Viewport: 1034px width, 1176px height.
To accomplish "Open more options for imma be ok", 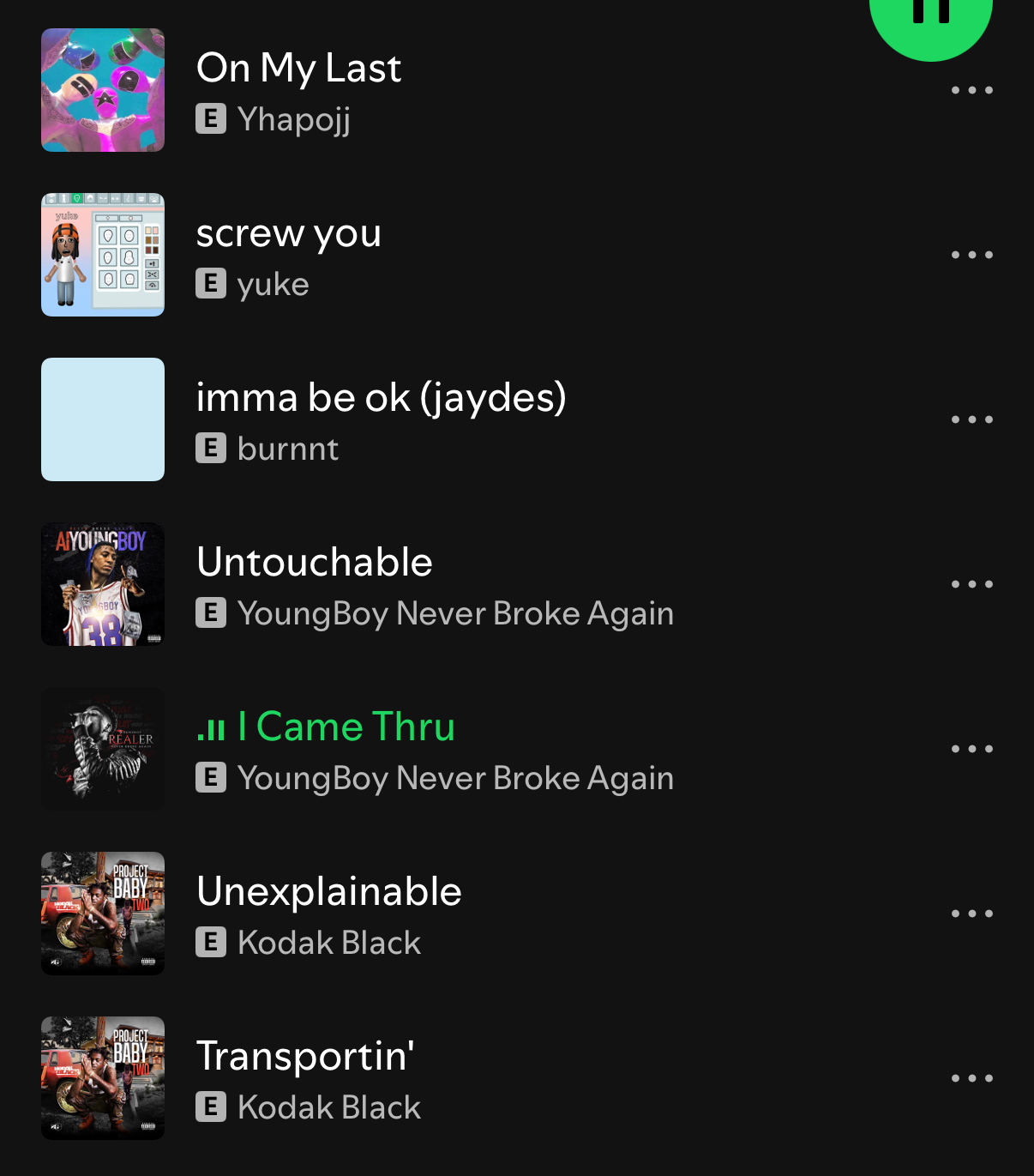I will tap(971, 419).
